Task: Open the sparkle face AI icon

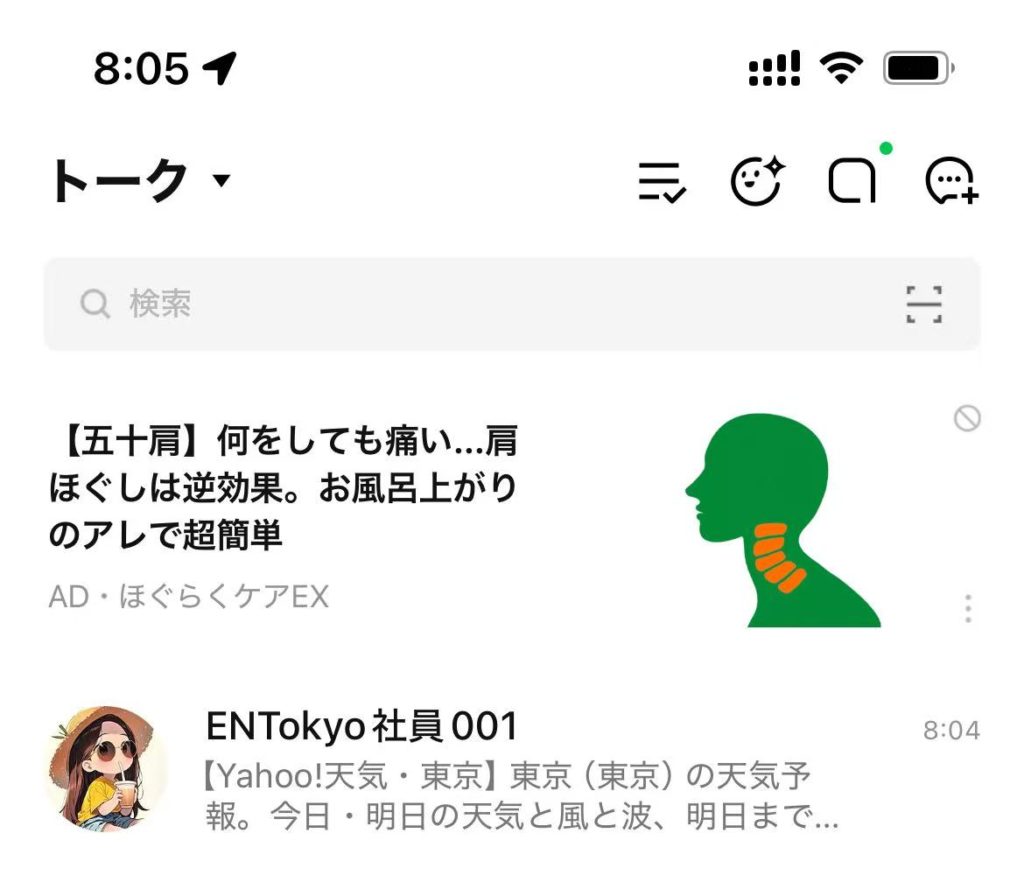Action: click(757, 181)
